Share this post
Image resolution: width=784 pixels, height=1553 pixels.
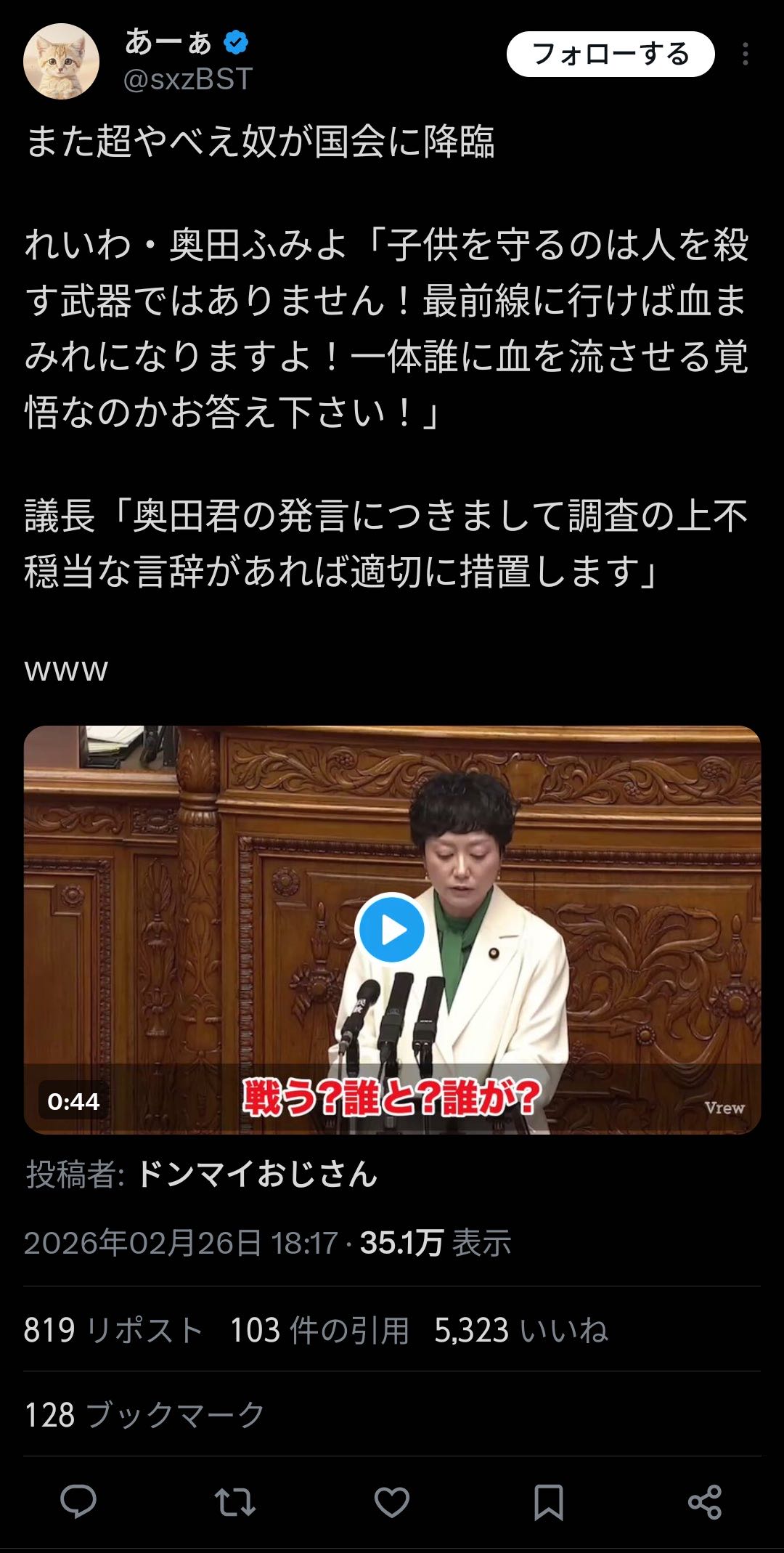click(x=705, y=1502)
